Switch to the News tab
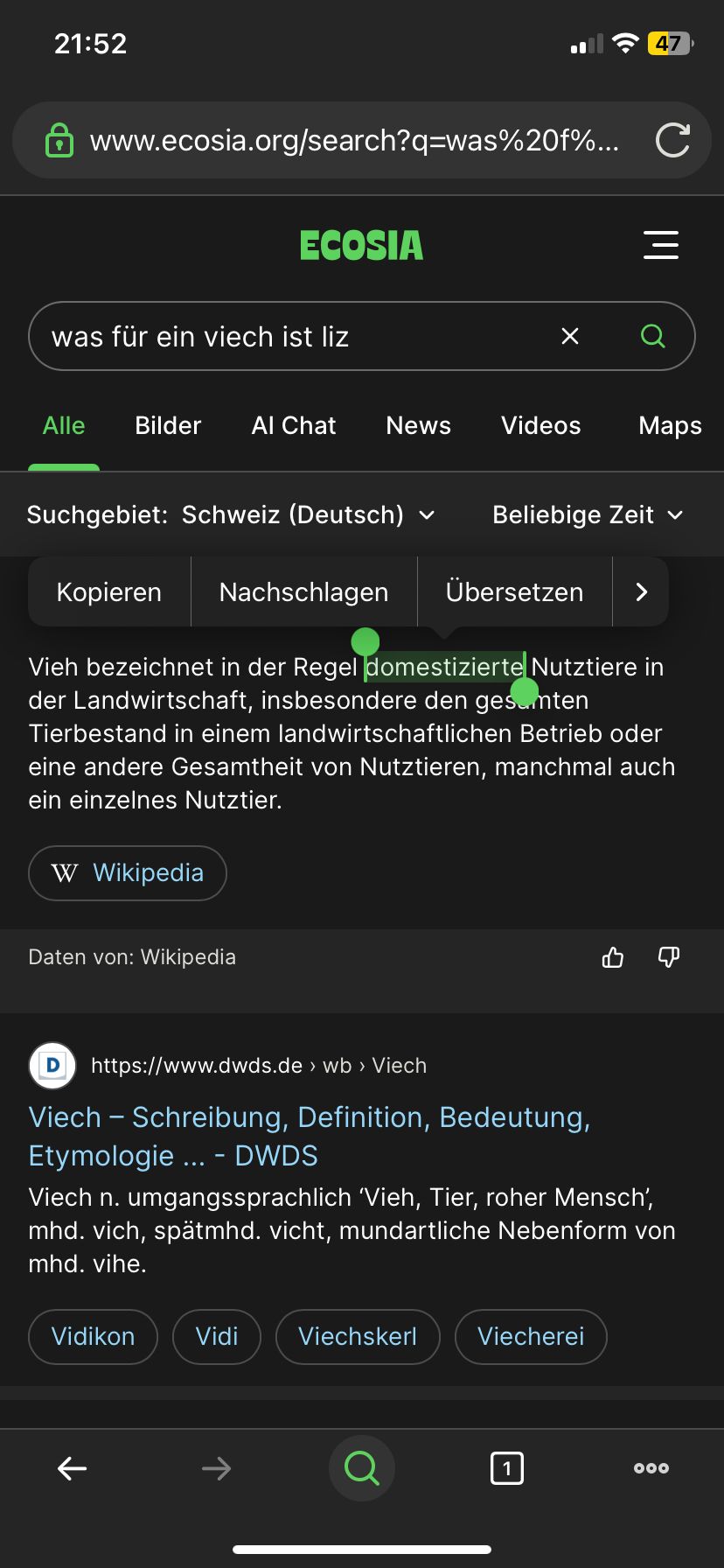Image resolution: width=724 pixels, height=1568 pixels. 418,426
